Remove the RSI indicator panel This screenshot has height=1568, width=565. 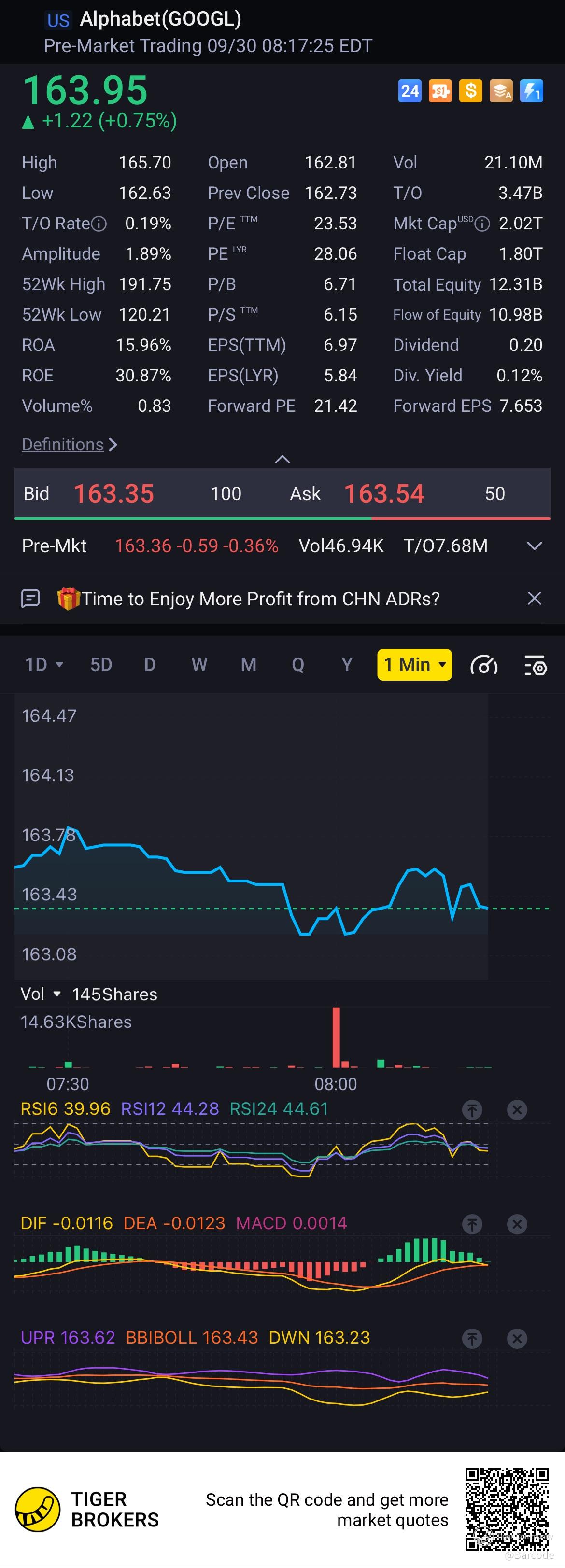click(x=517, y=1110)
